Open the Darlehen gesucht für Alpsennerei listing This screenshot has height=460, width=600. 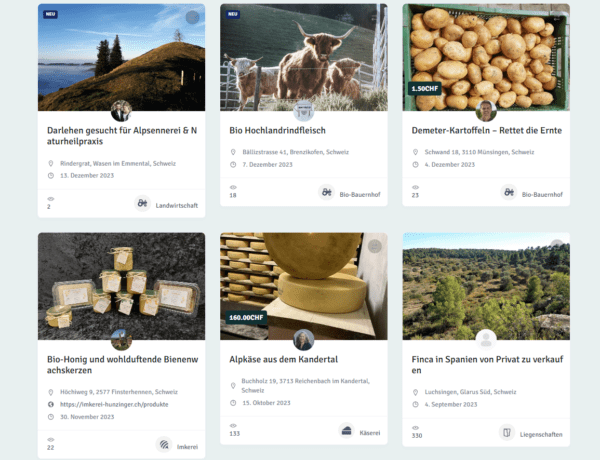coord(122,136)
